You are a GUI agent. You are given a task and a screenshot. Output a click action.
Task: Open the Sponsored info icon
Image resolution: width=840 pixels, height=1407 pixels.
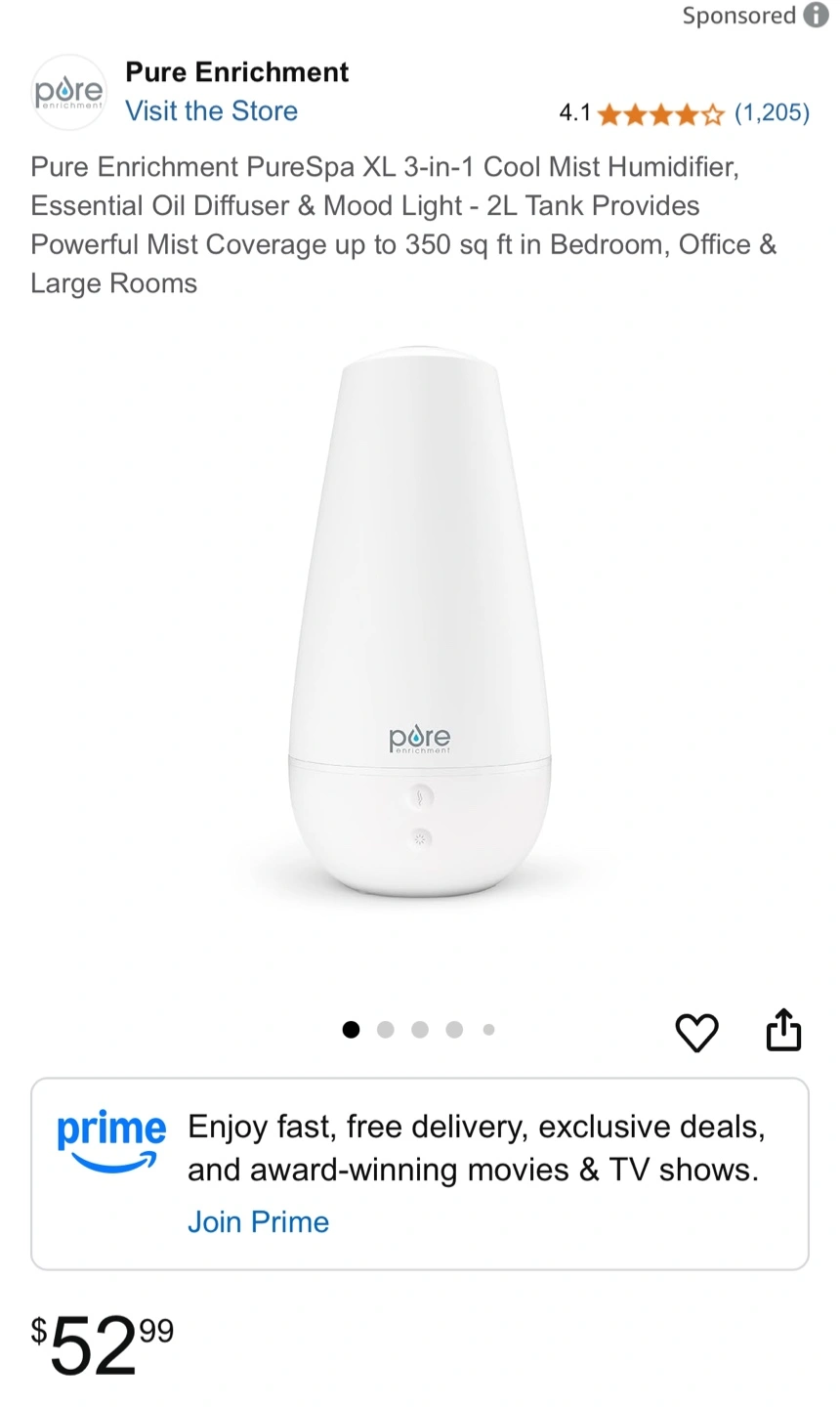coord(816,16)
